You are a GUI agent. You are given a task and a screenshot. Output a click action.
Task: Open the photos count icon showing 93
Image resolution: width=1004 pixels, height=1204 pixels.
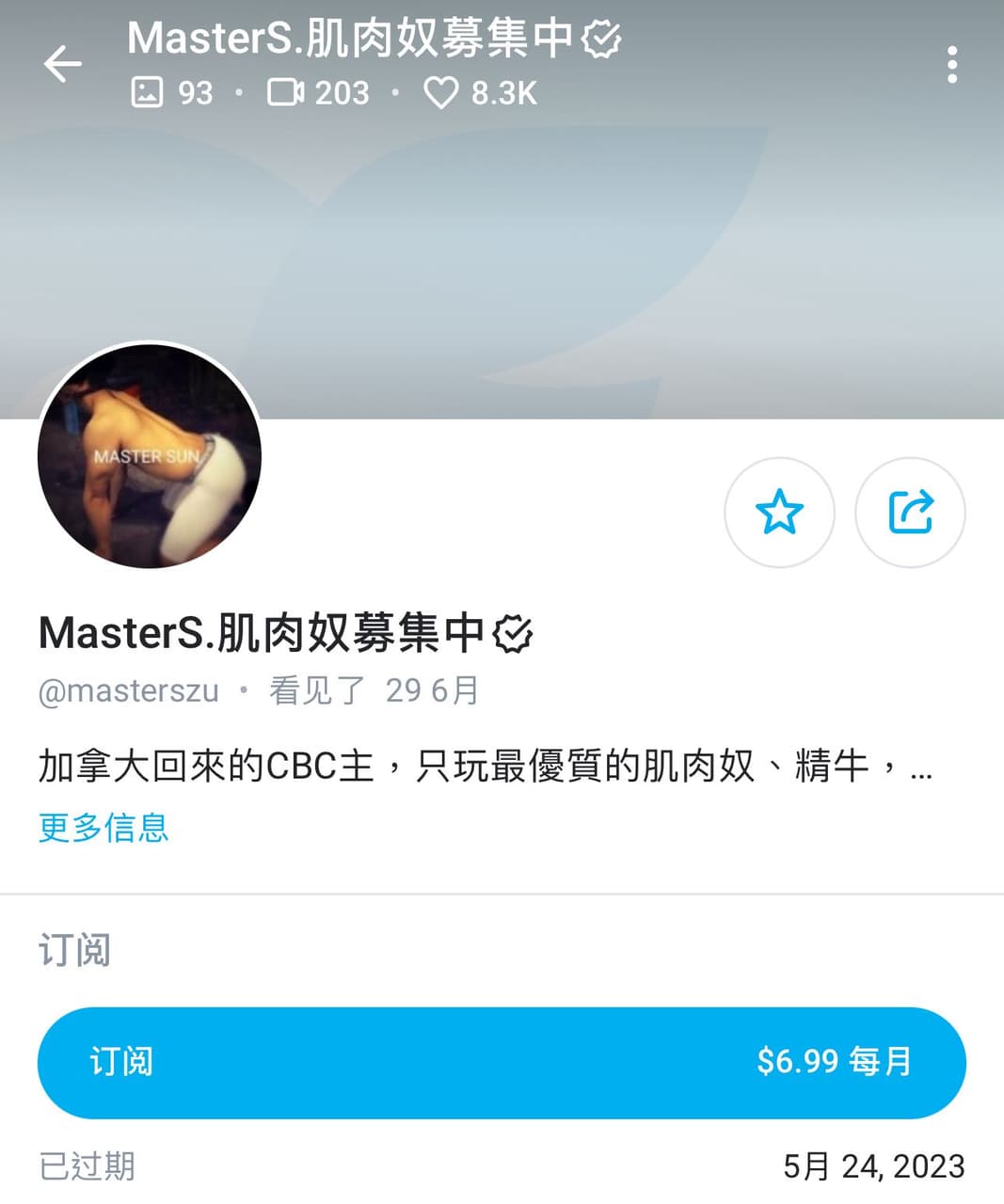point(171,93)
